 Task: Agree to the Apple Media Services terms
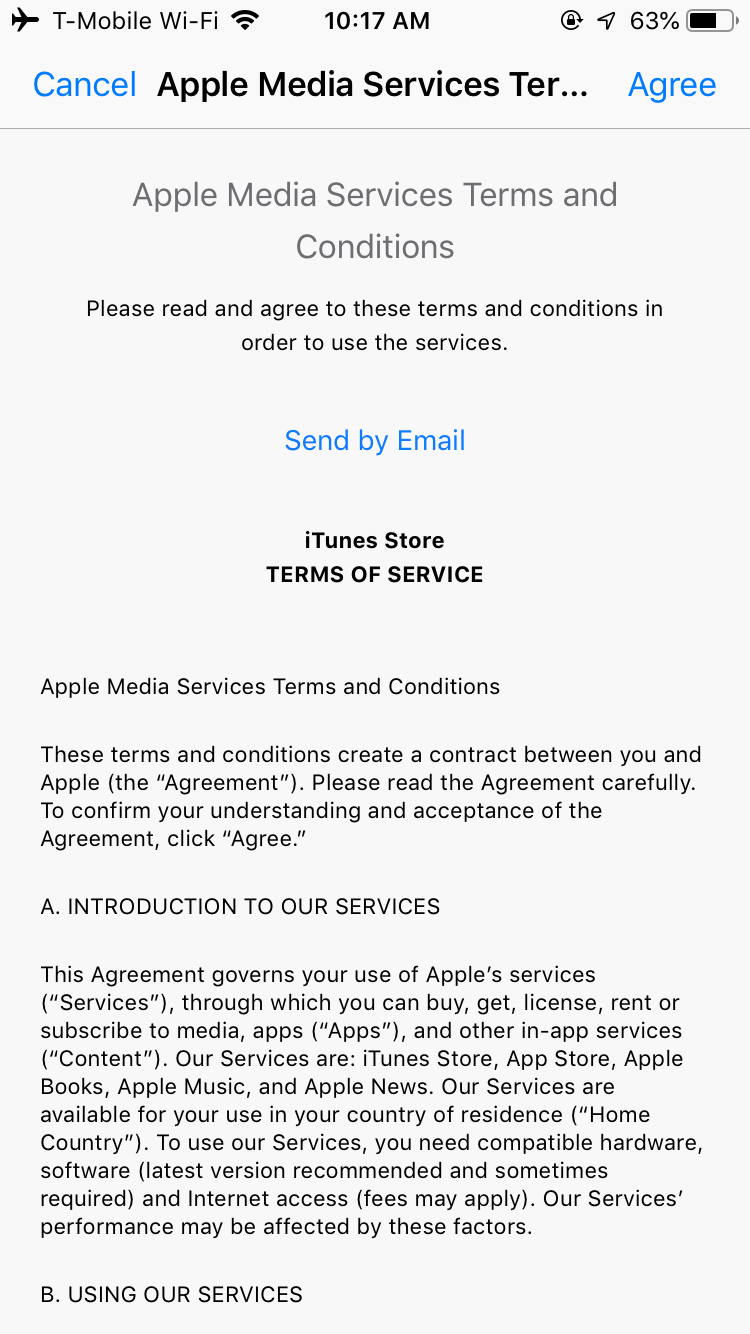(672, 85)
